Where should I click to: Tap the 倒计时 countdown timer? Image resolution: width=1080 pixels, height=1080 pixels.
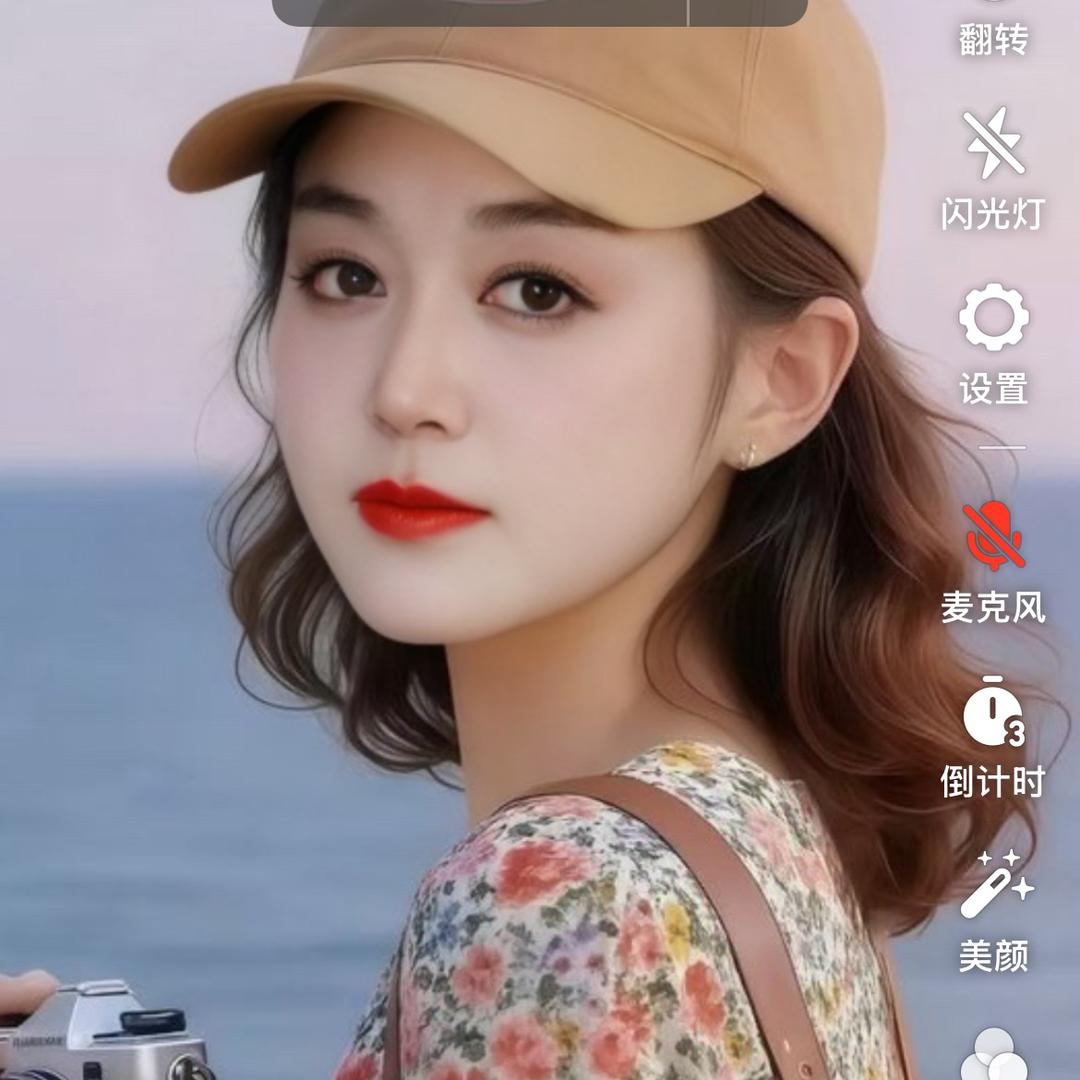click(x=993, y=713)
